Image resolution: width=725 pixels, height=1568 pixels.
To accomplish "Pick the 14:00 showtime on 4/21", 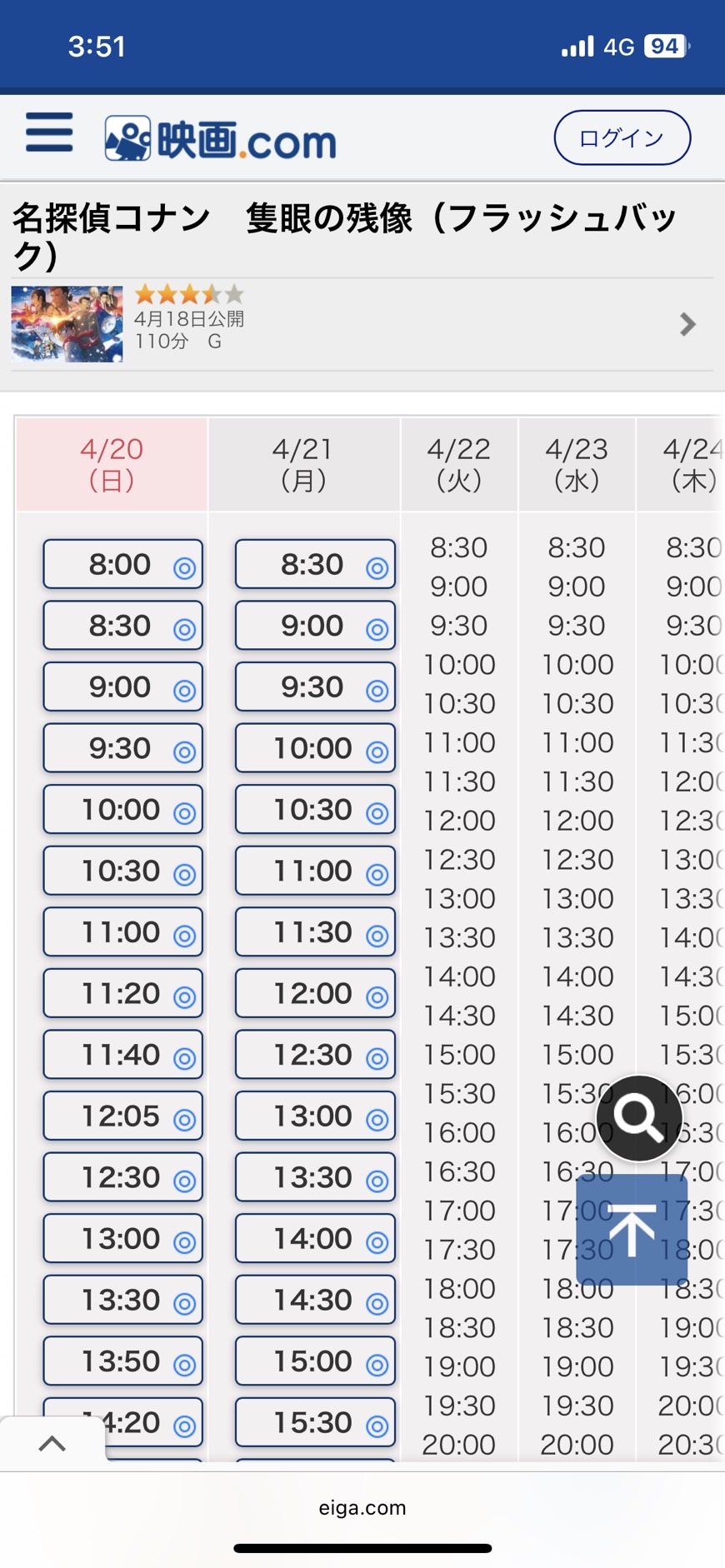I will click(x=315, y=1238).
